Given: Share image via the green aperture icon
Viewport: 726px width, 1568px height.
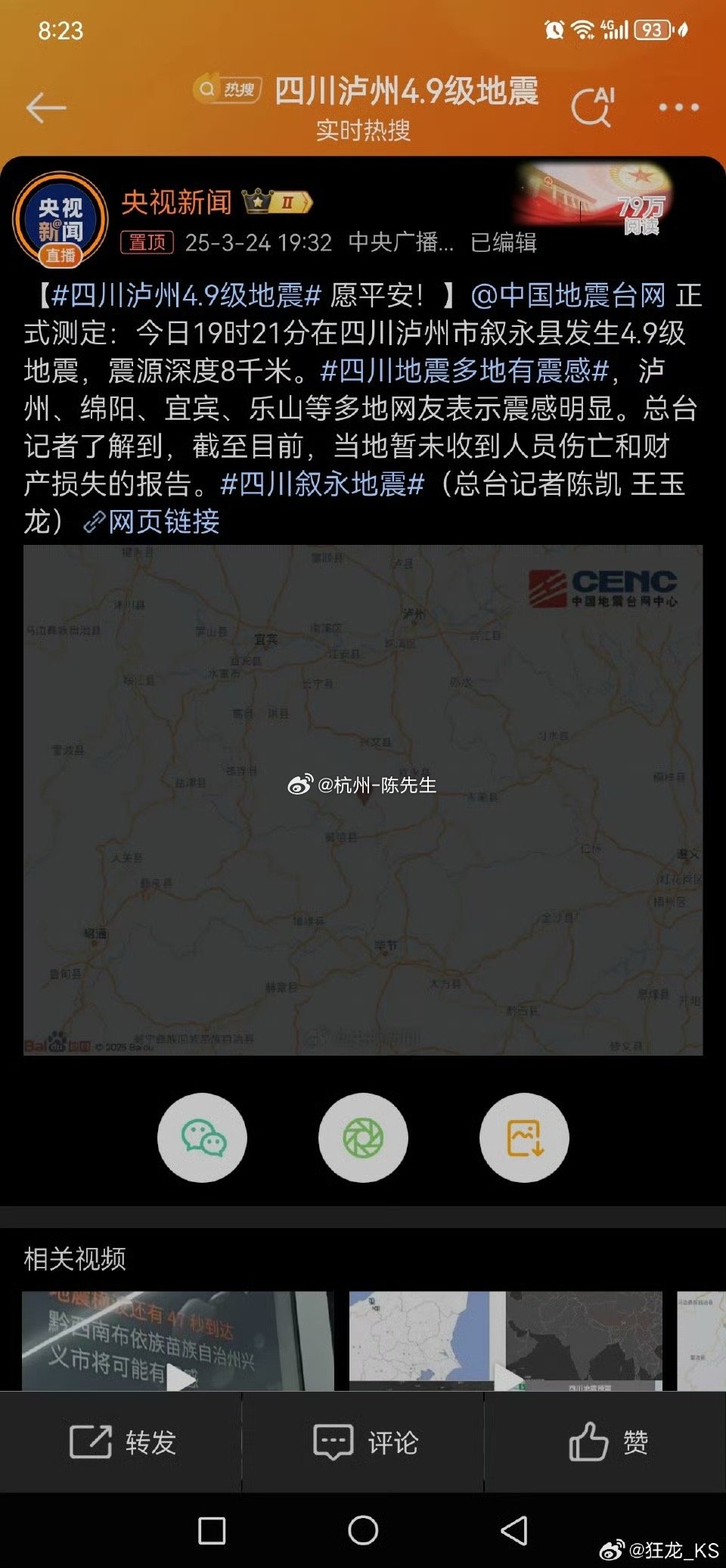Looking at the screenshot, I should 363,1137.
